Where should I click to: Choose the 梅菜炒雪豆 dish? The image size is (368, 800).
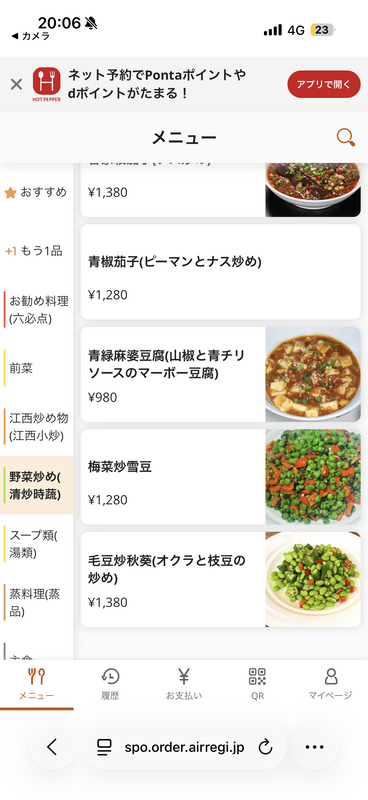click(220, 477)
